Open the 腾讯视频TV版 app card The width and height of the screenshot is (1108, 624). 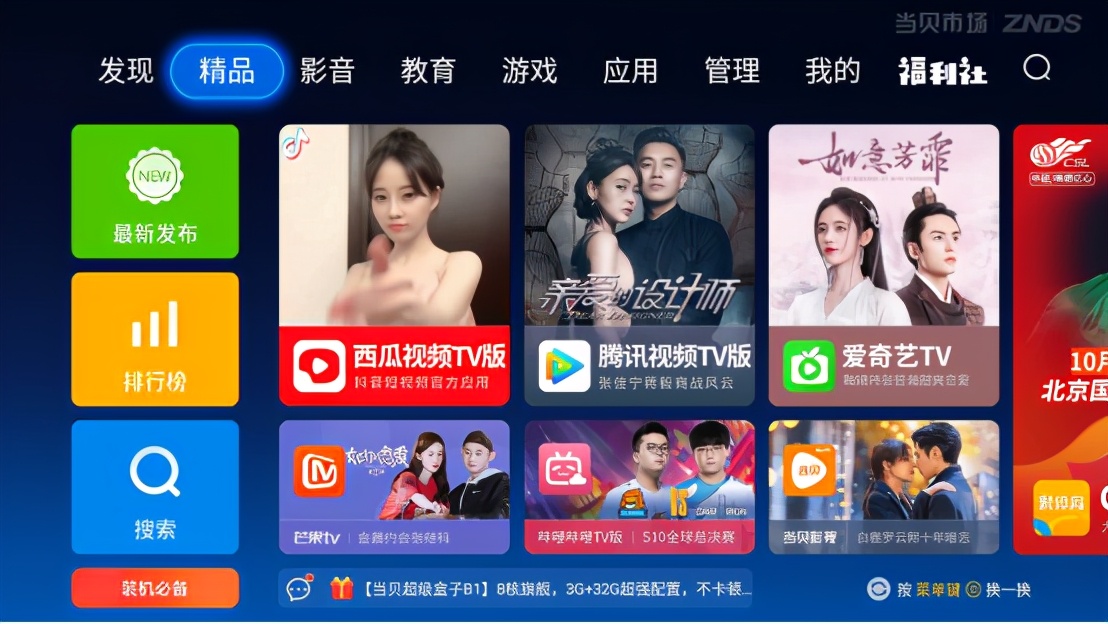[x=639, y=265]
